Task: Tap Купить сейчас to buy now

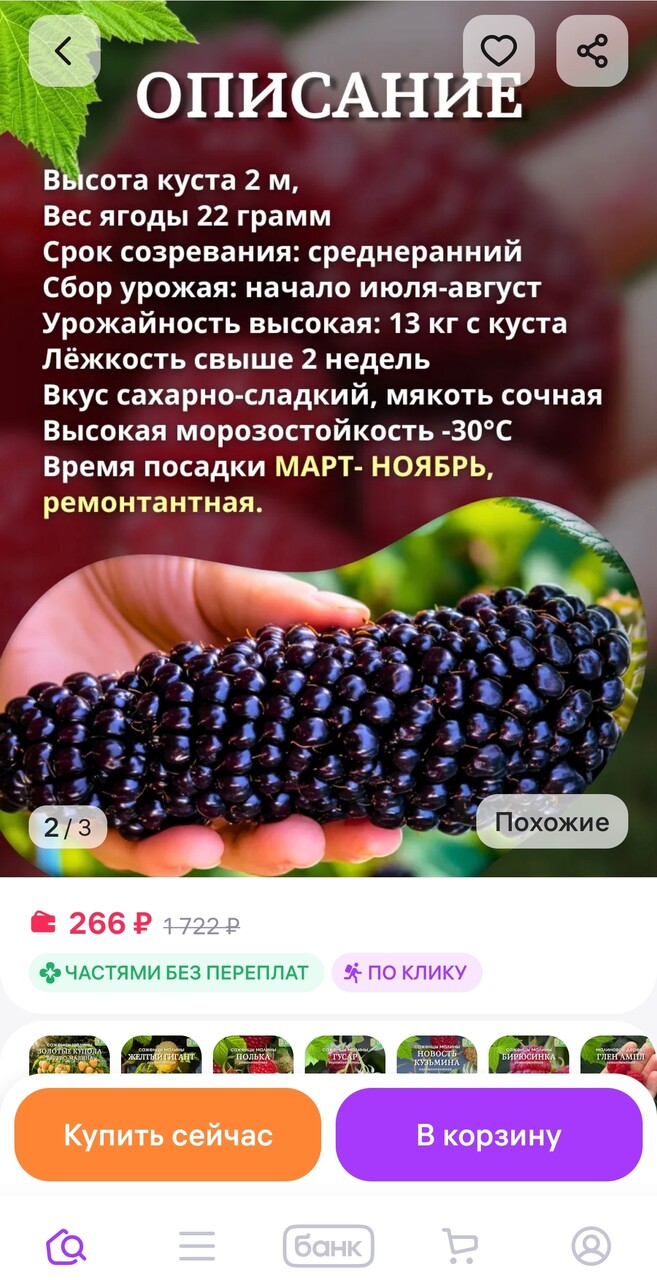Action: coord(168,1135)
